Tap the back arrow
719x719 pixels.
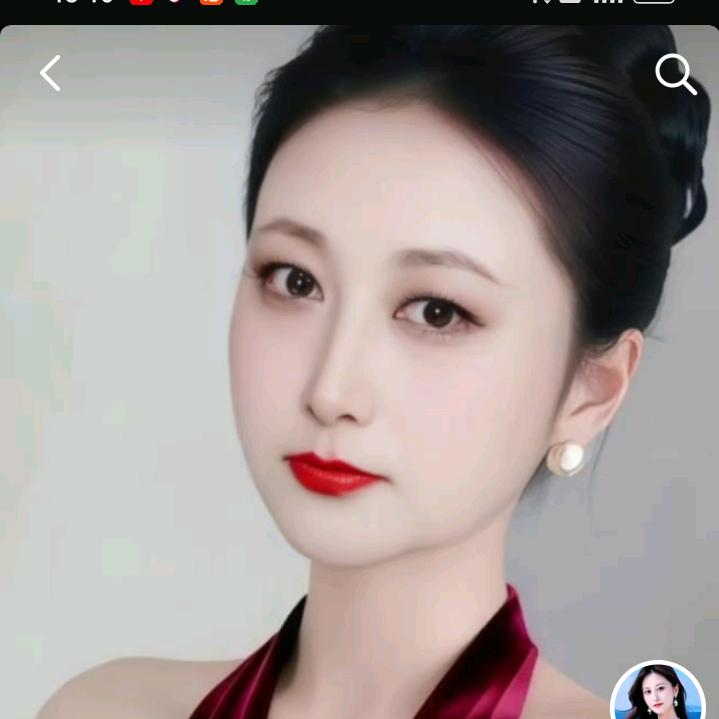50,73
